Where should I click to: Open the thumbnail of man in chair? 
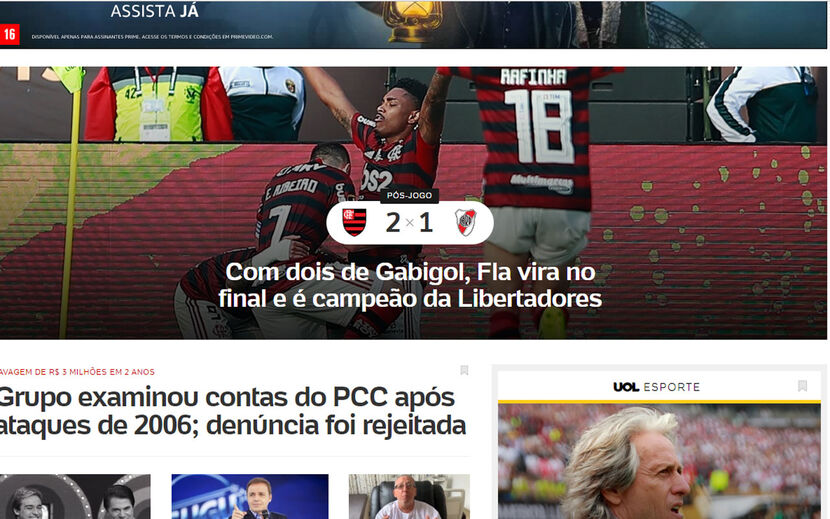click(x=408, y=496)
